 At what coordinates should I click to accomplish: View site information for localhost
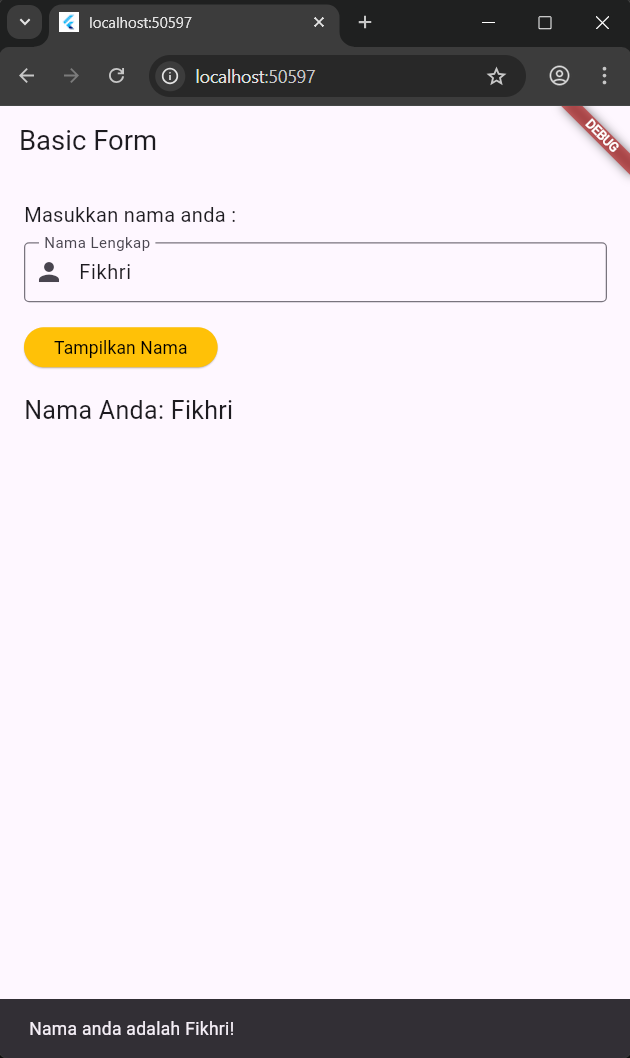[x=170, y=76]
